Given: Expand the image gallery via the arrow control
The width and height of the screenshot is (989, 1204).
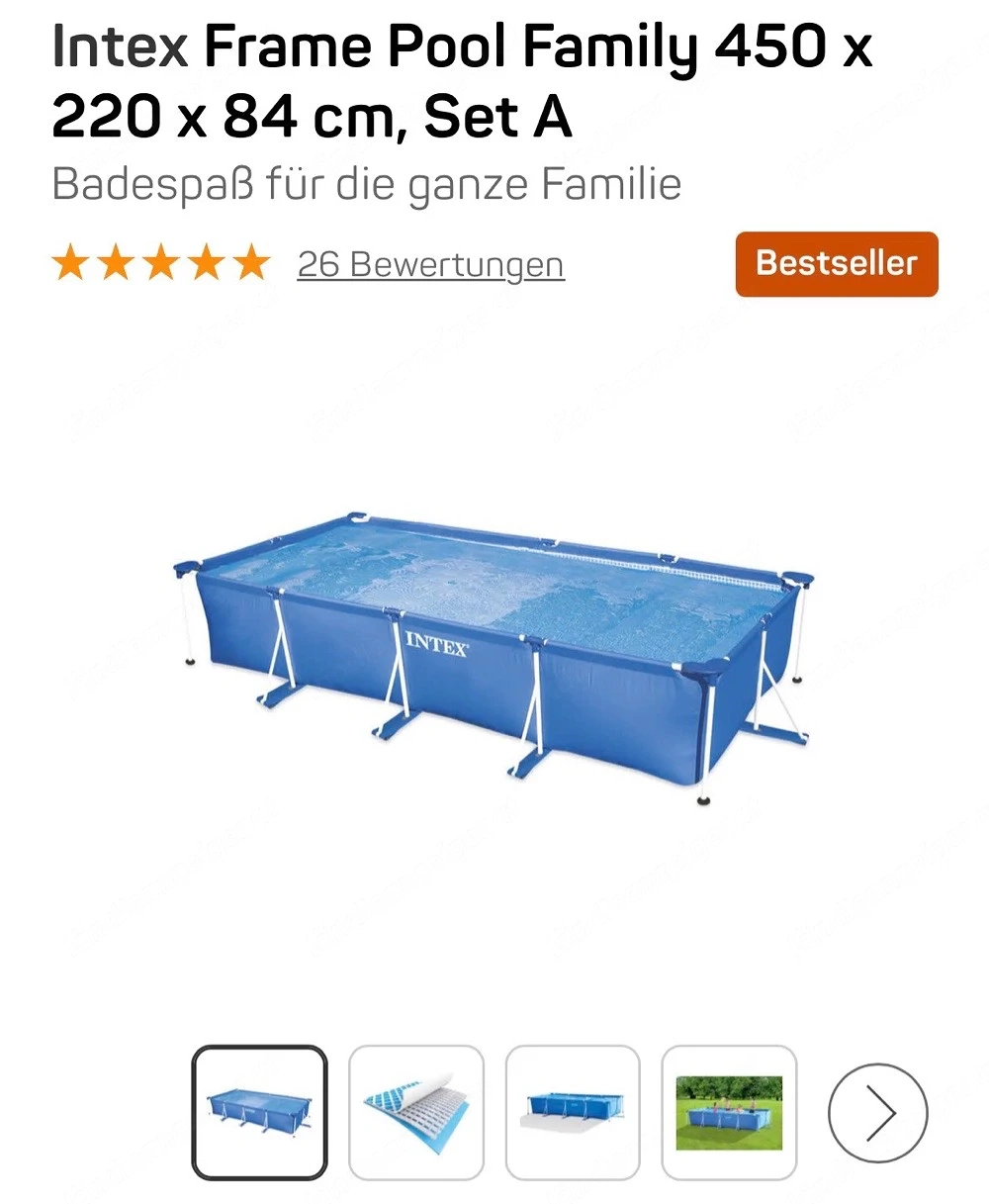Looking at the screenshot, I should point(879,1116).
